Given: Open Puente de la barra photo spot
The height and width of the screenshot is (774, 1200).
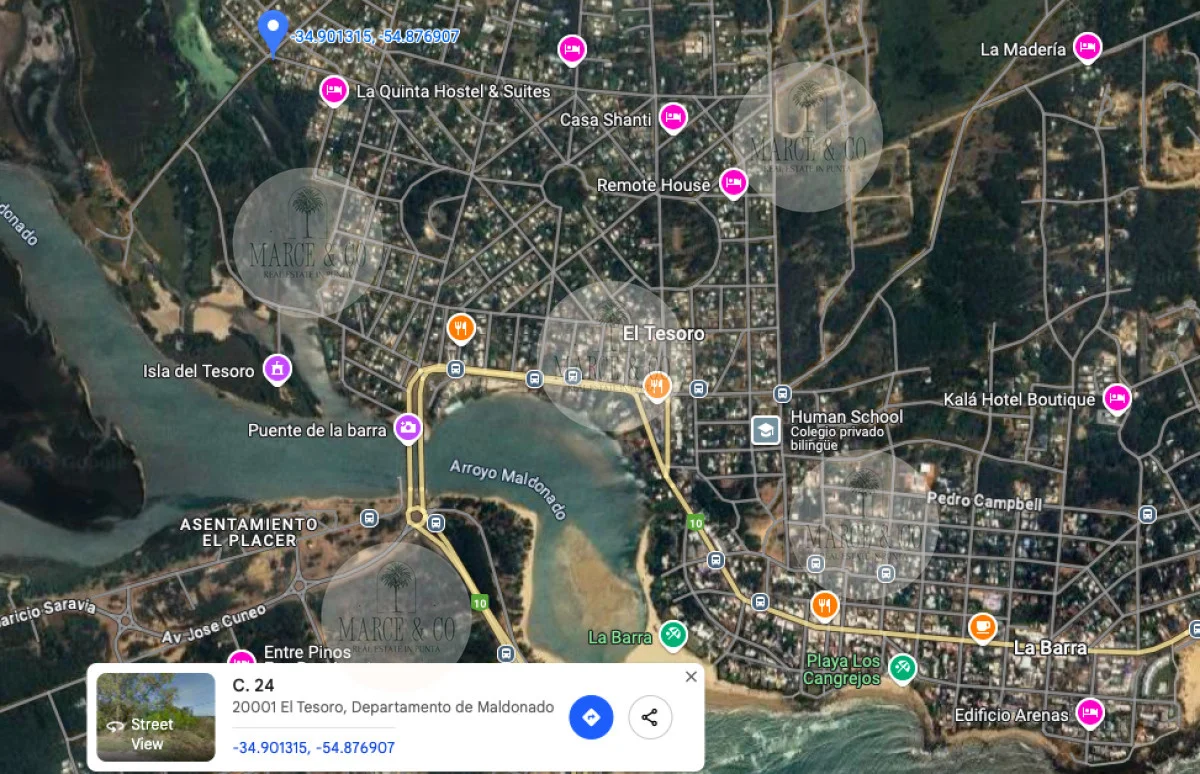Looking at the screenshot, I should pos(407,428).
